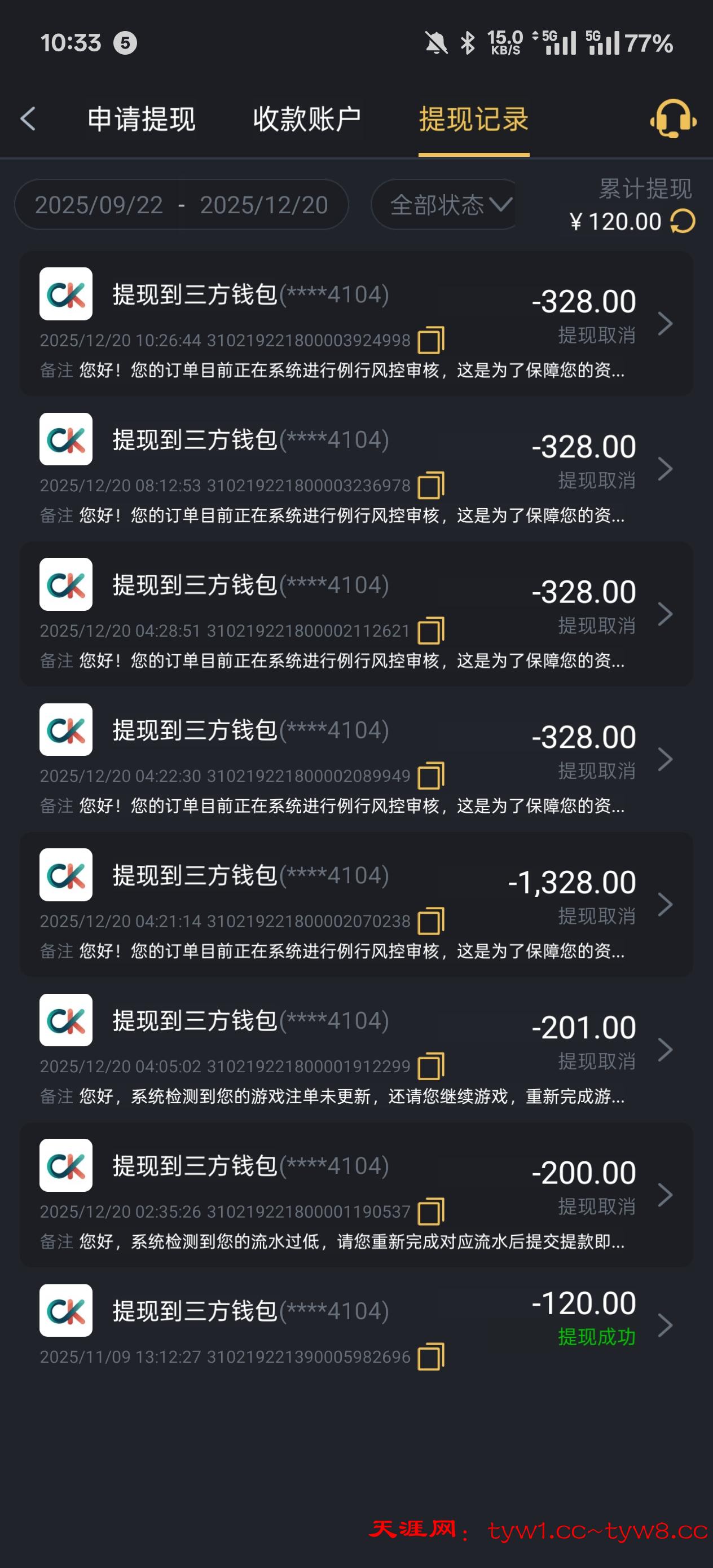This screenshot has height=1568, width=713.
Task: Copy order number of the successful ¥120 withdrawal
Action: click(x=434, y=1356)
